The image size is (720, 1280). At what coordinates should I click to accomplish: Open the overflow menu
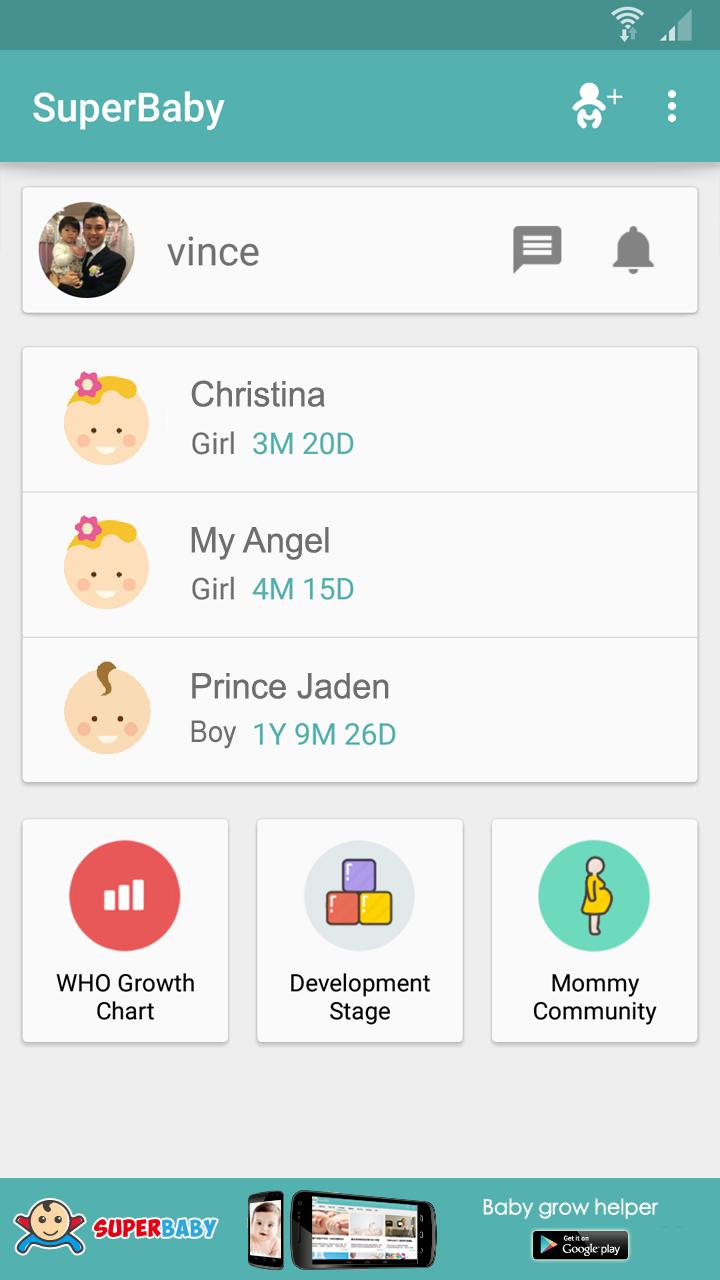click(x=672, y=106)
